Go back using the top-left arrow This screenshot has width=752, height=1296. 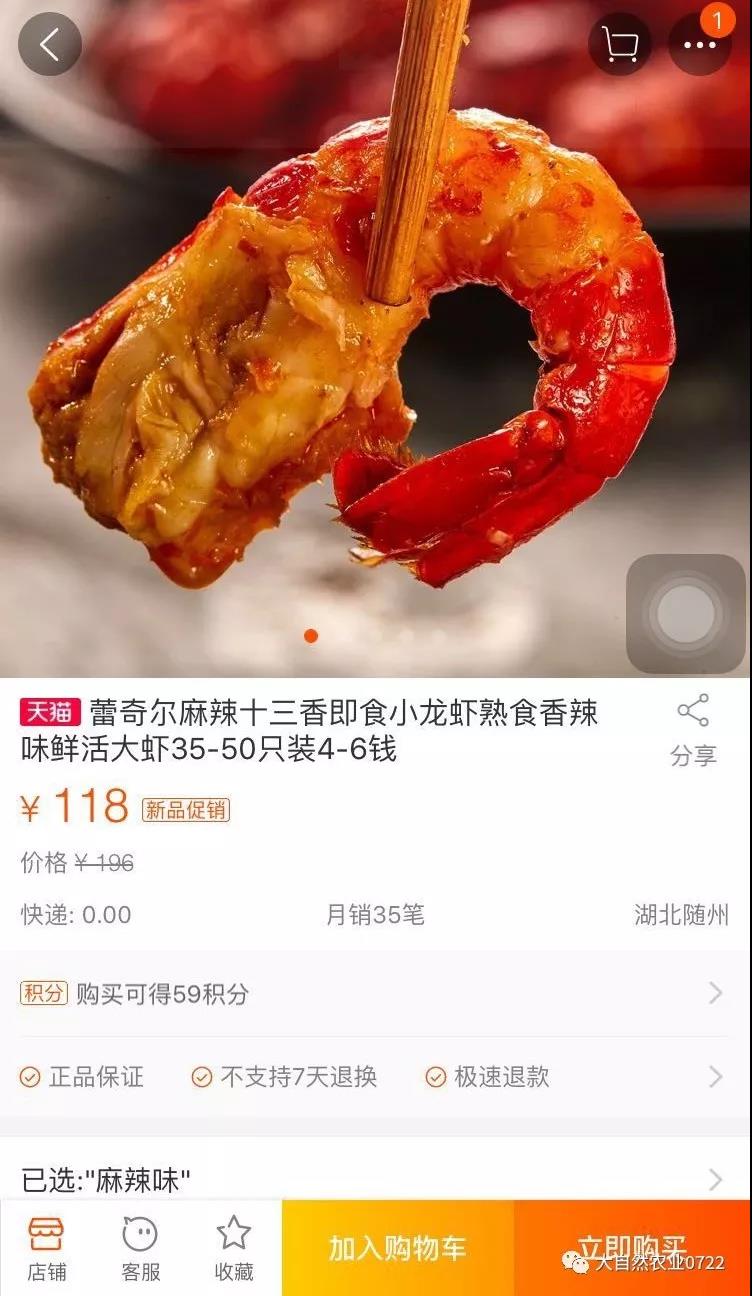coord(49,43)
